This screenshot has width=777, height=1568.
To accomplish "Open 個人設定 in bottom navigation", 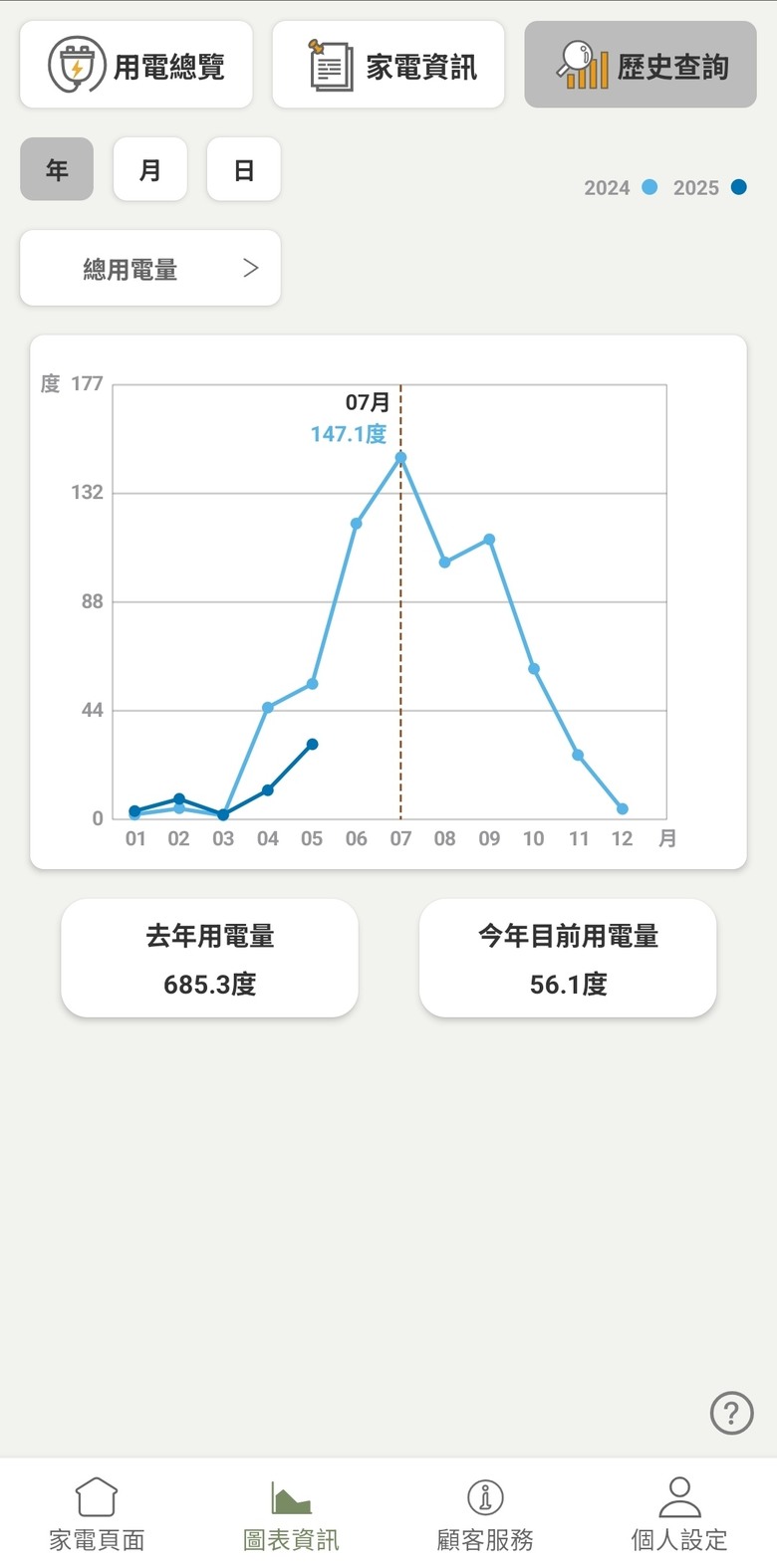I will pos(679,1514).
